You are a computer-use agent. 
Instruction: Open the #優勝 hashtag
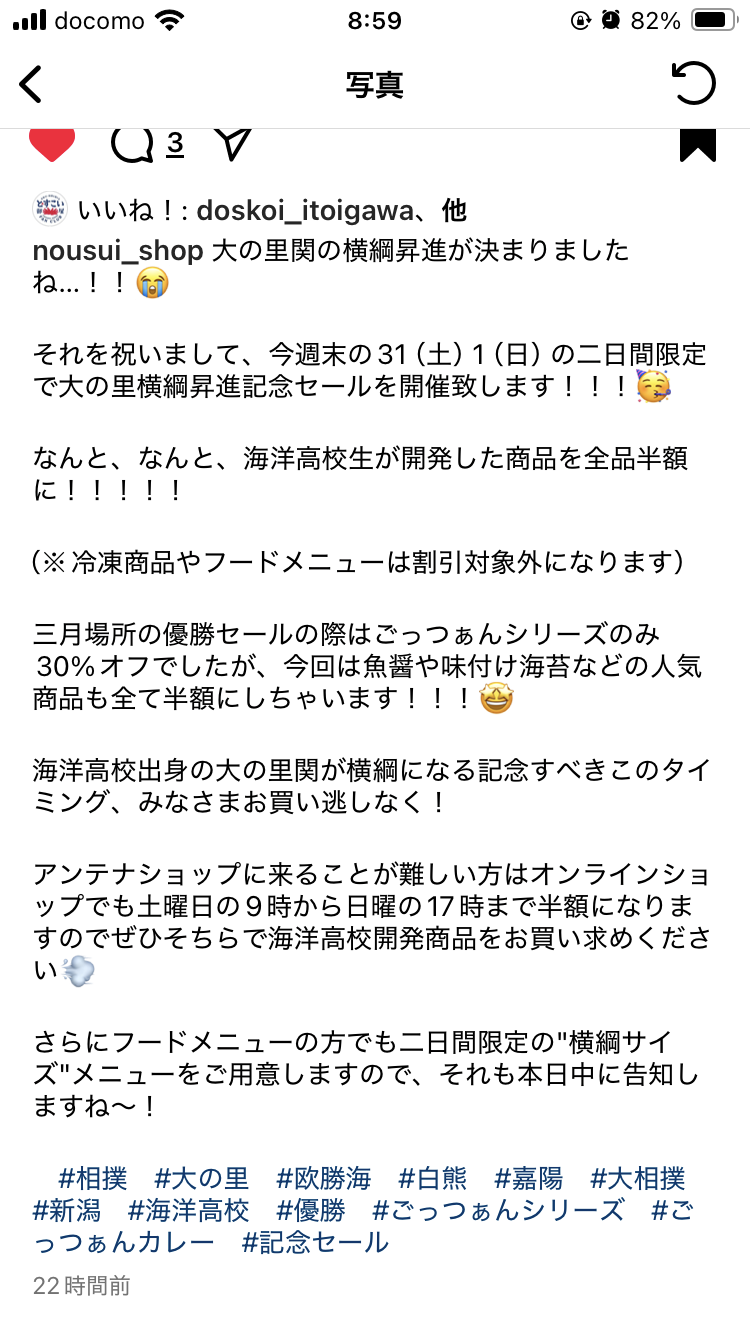pyautogui.click(x=310, y=1211)
